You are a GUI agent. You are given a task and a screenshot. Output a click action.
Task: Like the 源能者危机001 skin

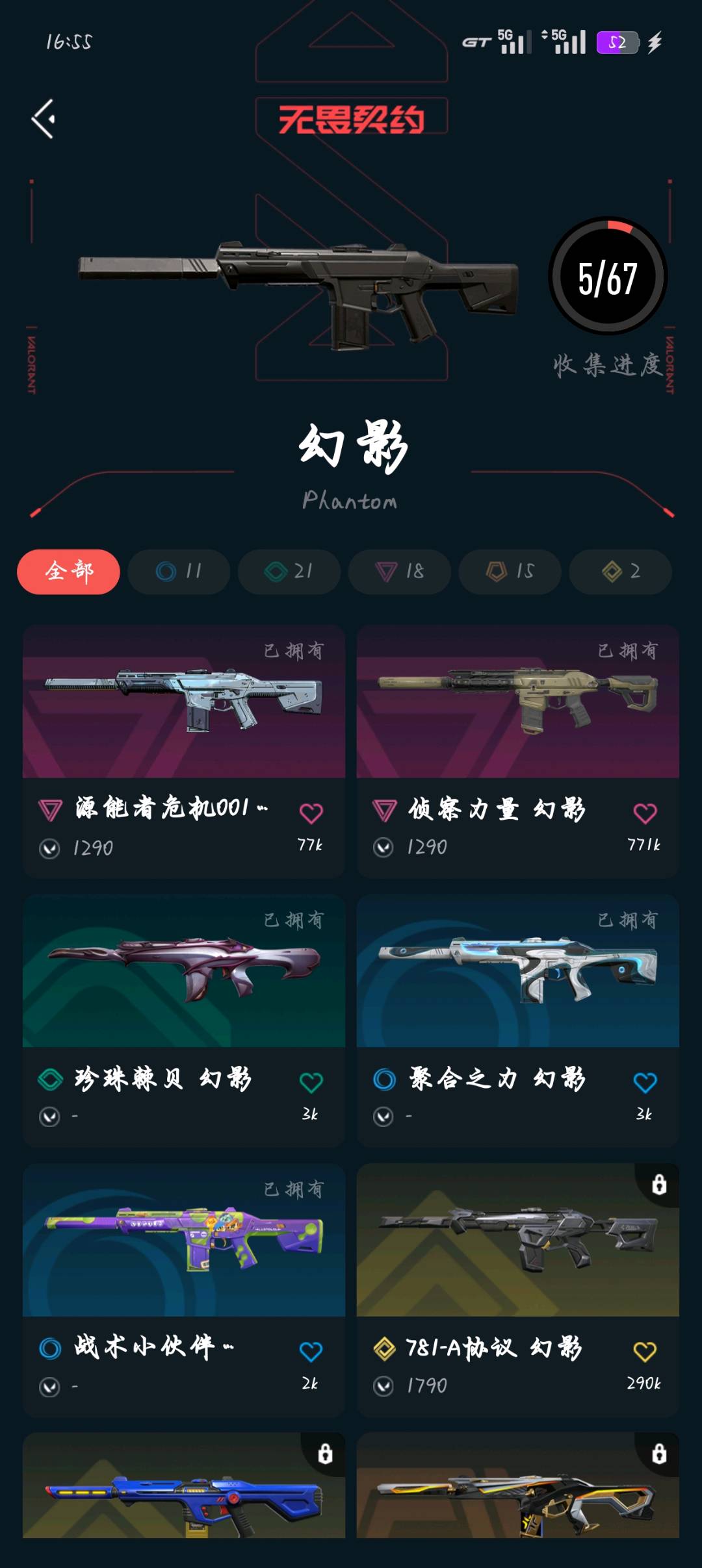tap(311, 813)
